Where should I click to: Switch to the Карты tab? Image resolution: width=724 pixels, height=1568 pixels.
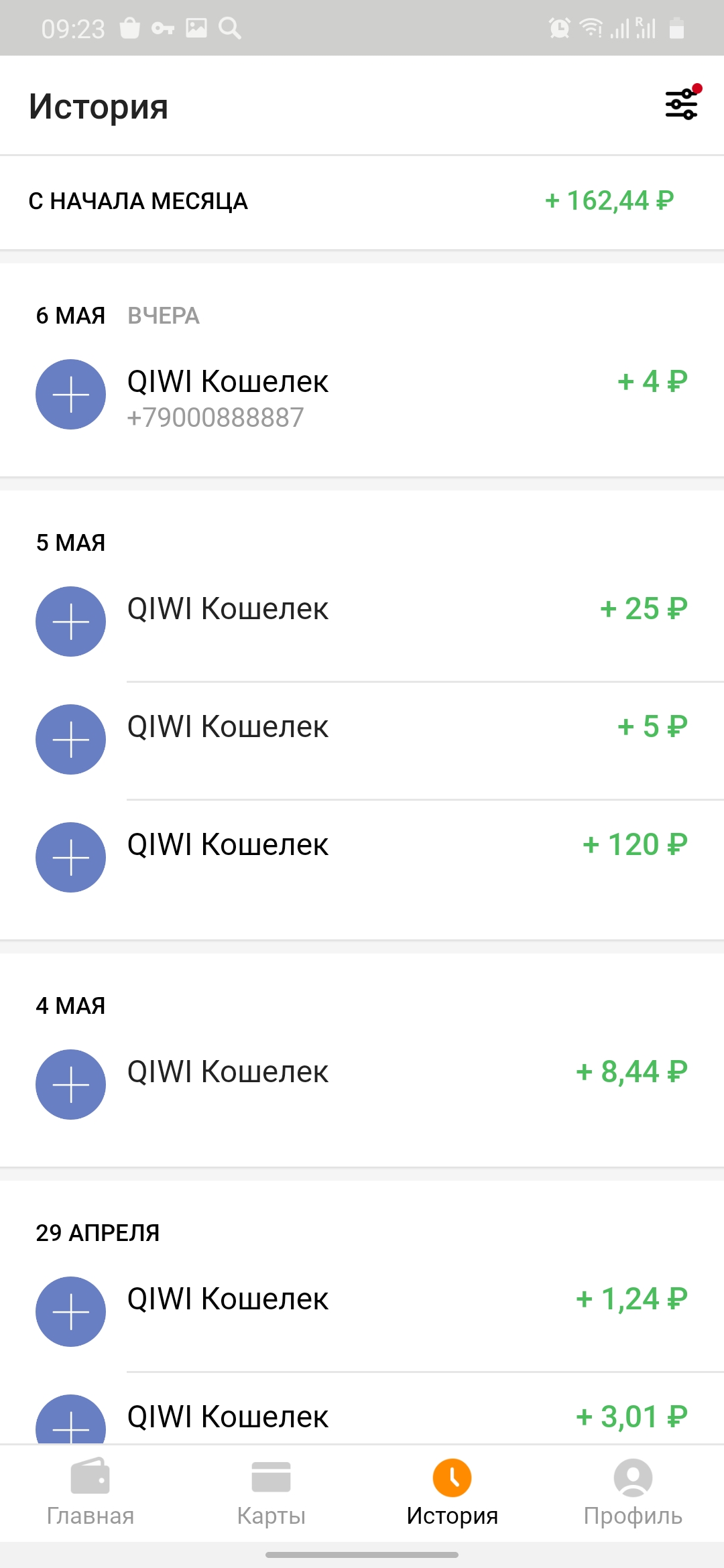pyautogui.click(x=271, y=1492)
